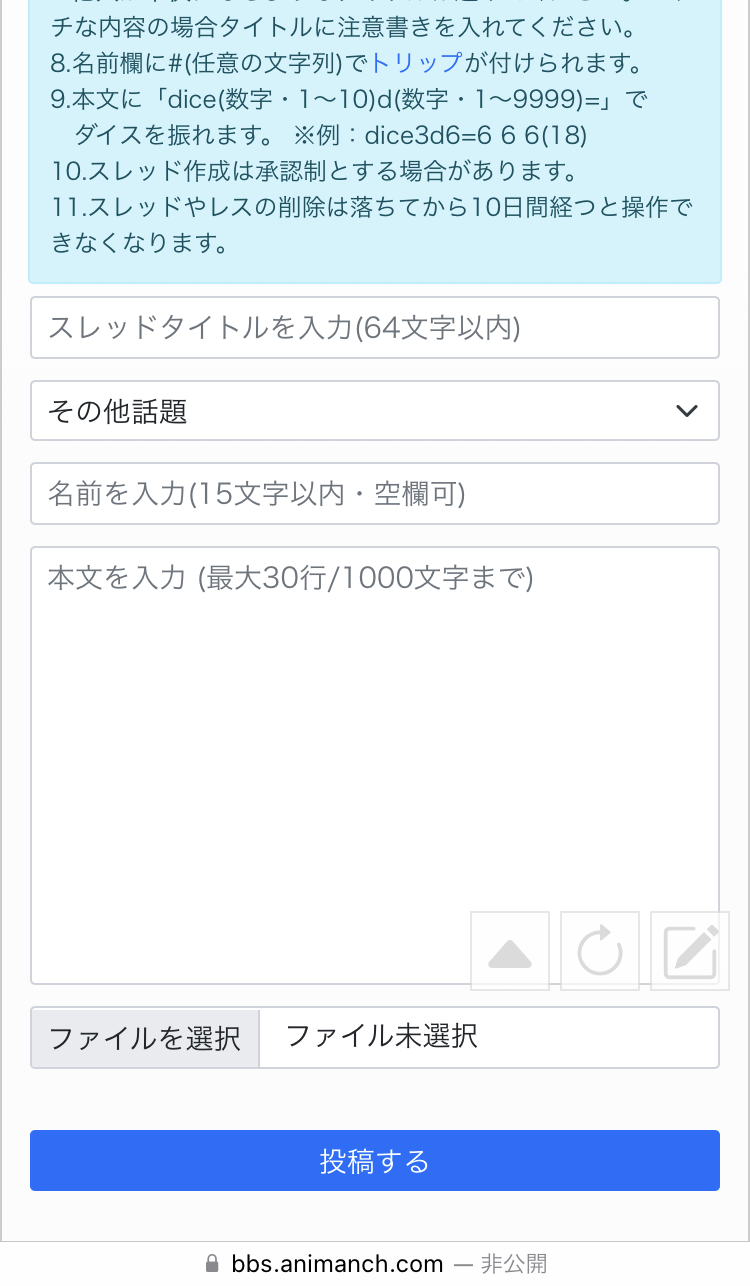Jump to top with the up arrow
Image resolution: width=750 pixels, height=1286 pixels.
tap(510, 951)
